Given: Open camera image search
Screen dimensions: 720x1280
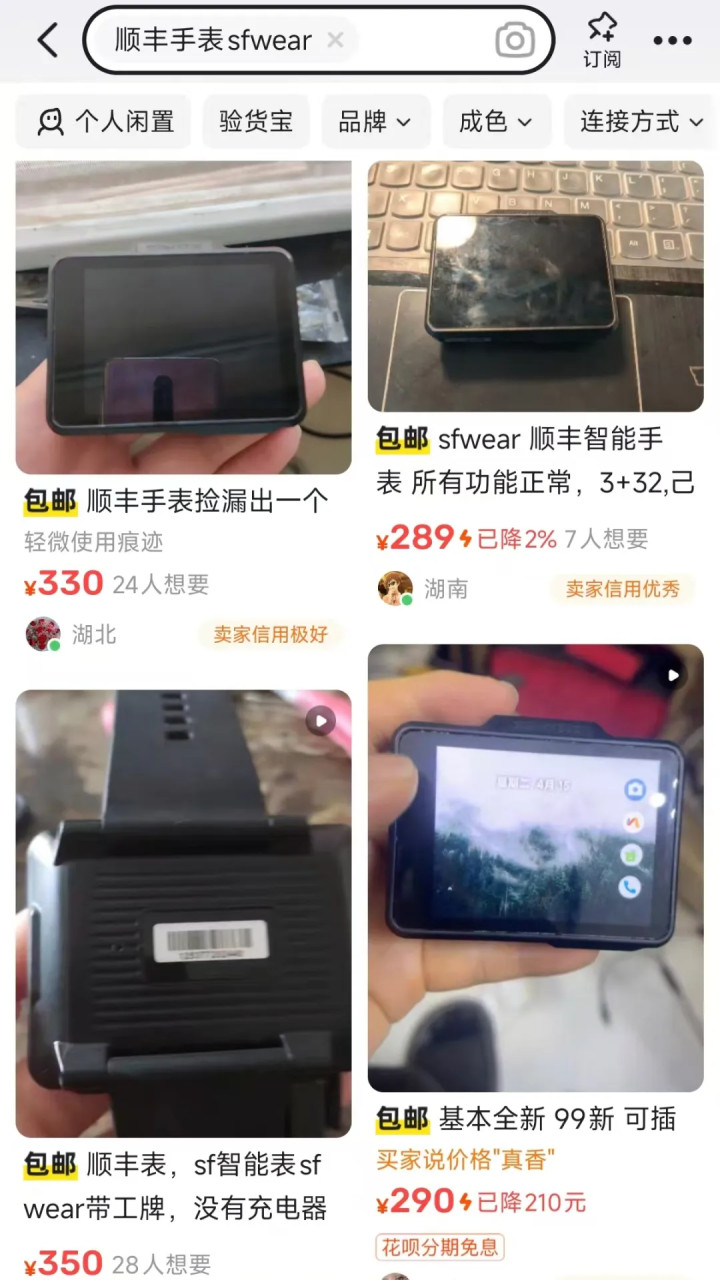Looking at the screenshot, I should [x=515, y=40].
